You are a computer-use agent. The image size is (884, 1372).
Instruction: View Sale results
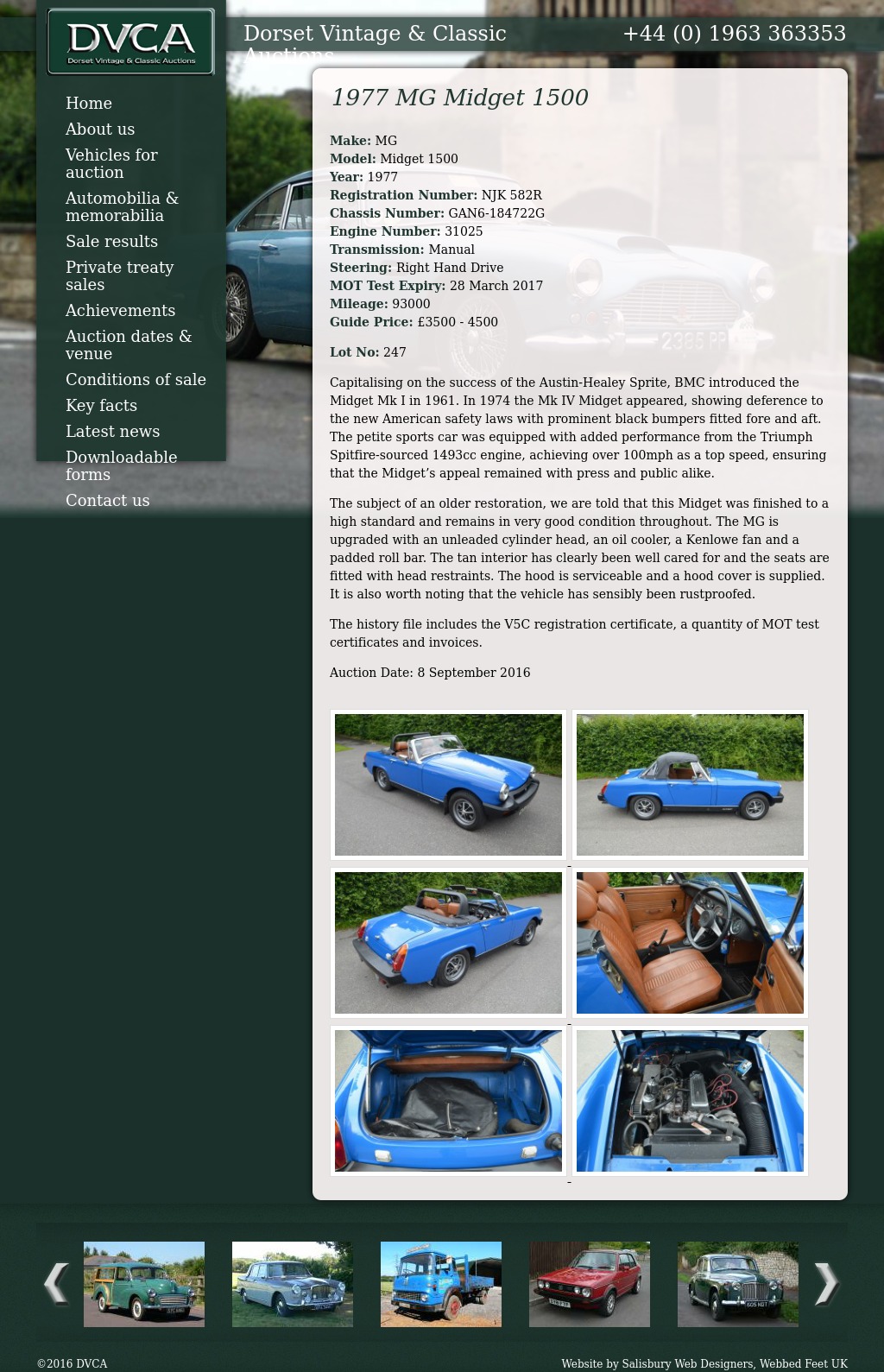[111, 242]
